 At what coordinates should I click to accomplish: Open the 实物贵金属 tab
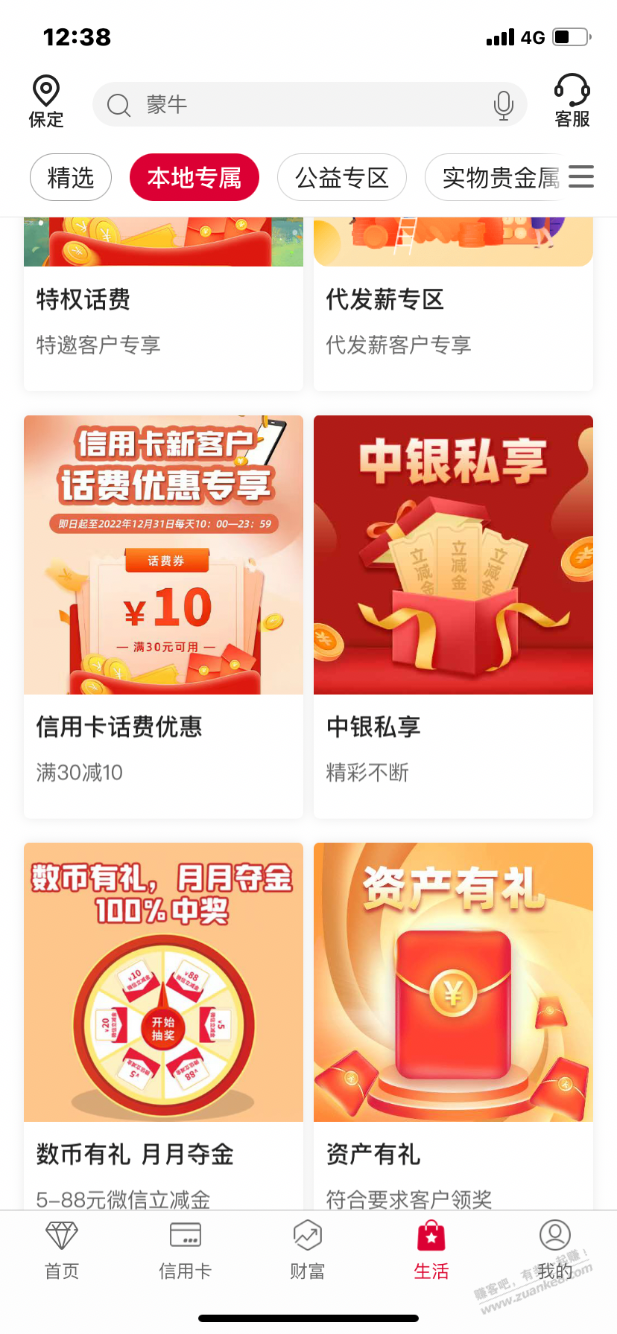coord(496,178)
